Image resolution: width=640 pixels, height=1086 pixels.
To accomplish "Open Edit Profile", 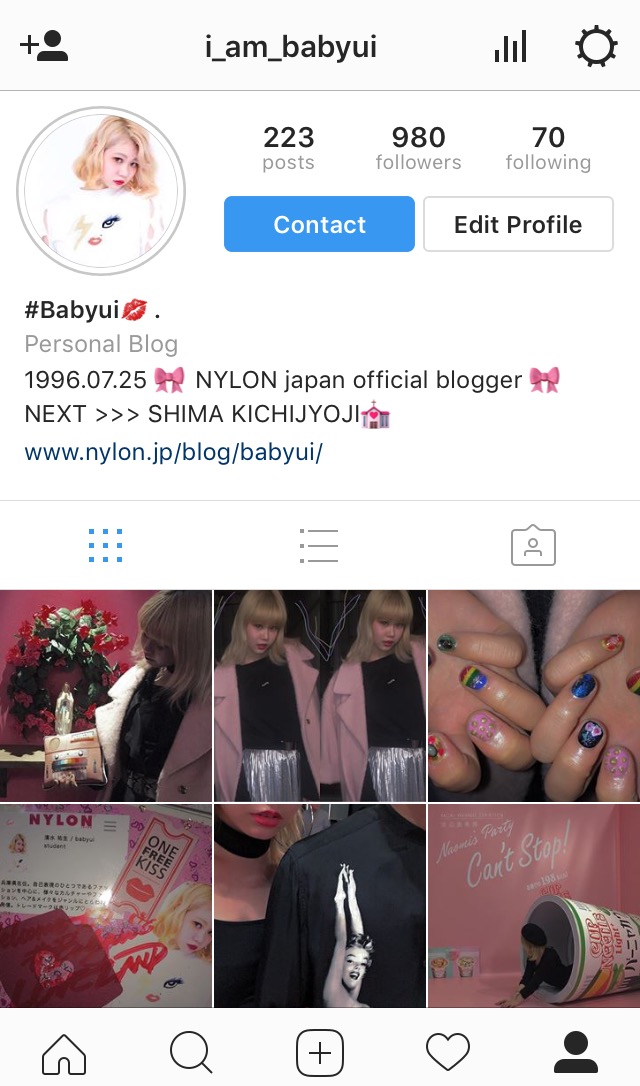I will coord(518,224).
